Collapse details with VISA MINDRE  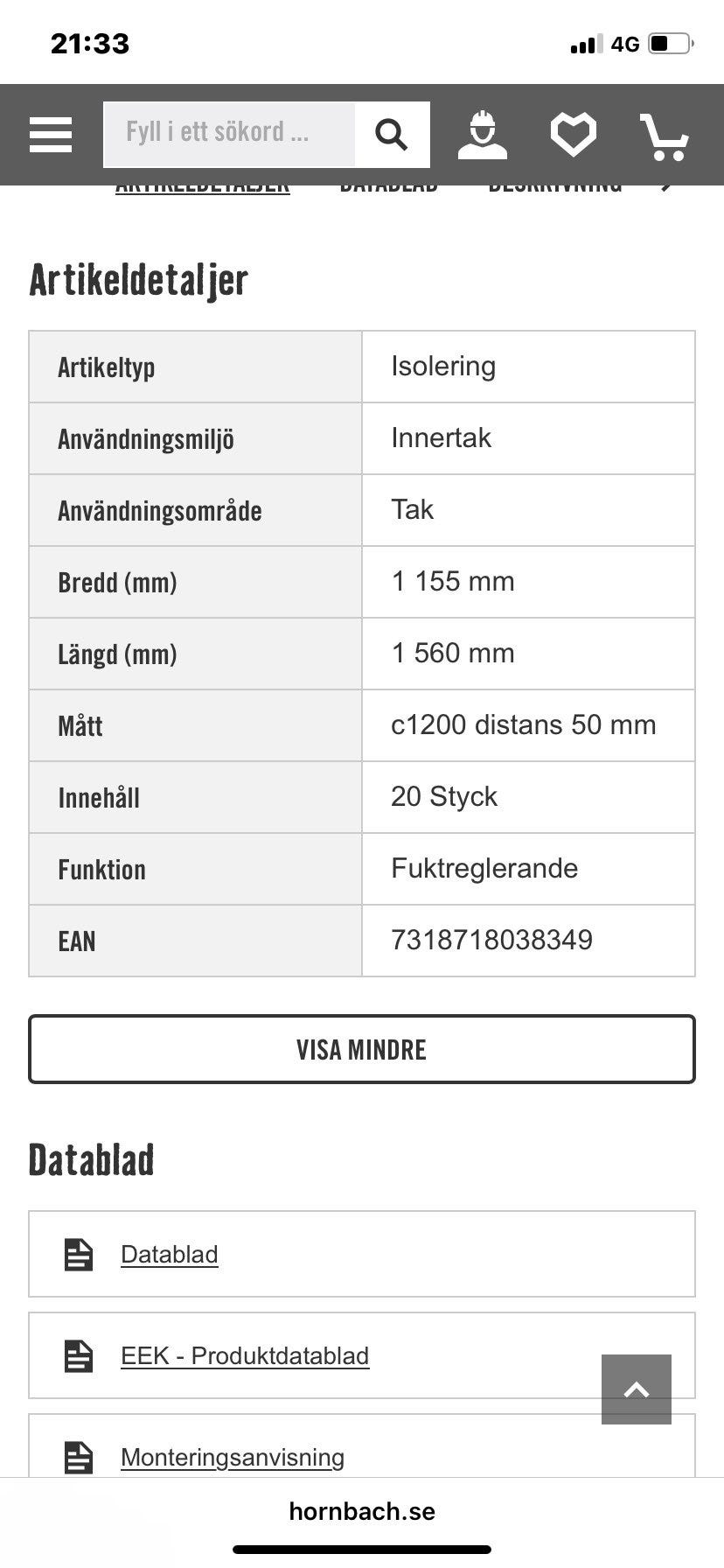click(x=362, y=1049)
